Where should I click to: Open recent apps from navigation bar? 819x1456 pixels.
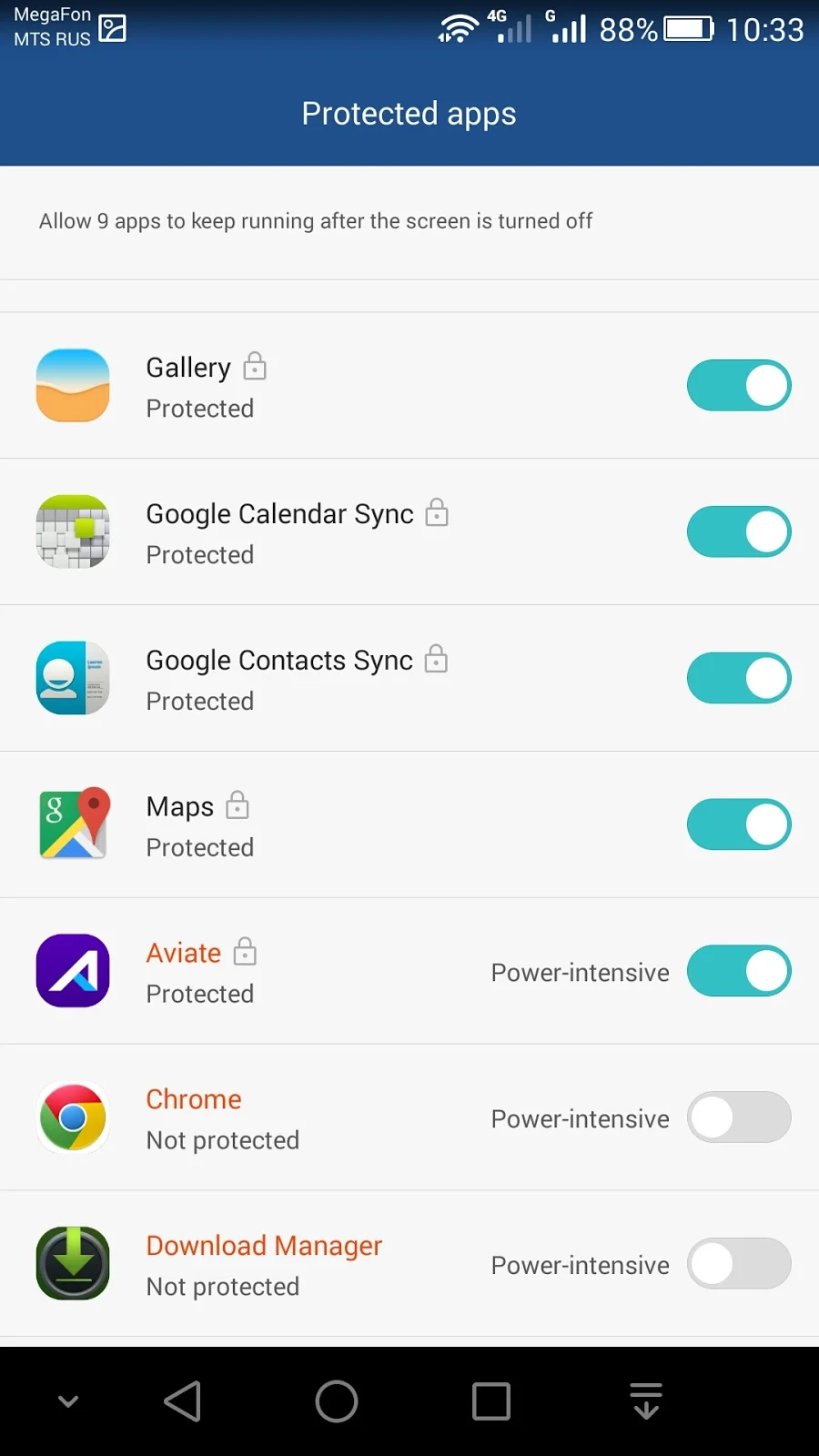pyautogui.click(x=491, y=1401)
